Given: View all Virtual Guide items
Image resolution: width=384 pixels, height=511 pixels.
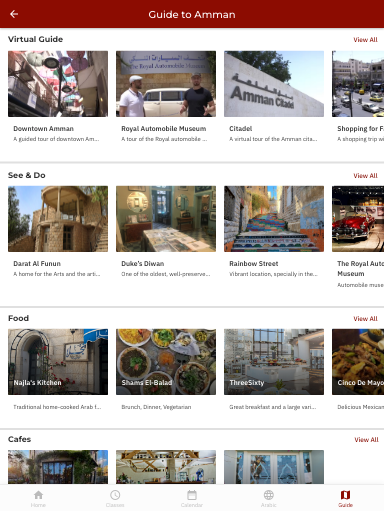Looking at the screenshot, I should [x=365, y=40].
